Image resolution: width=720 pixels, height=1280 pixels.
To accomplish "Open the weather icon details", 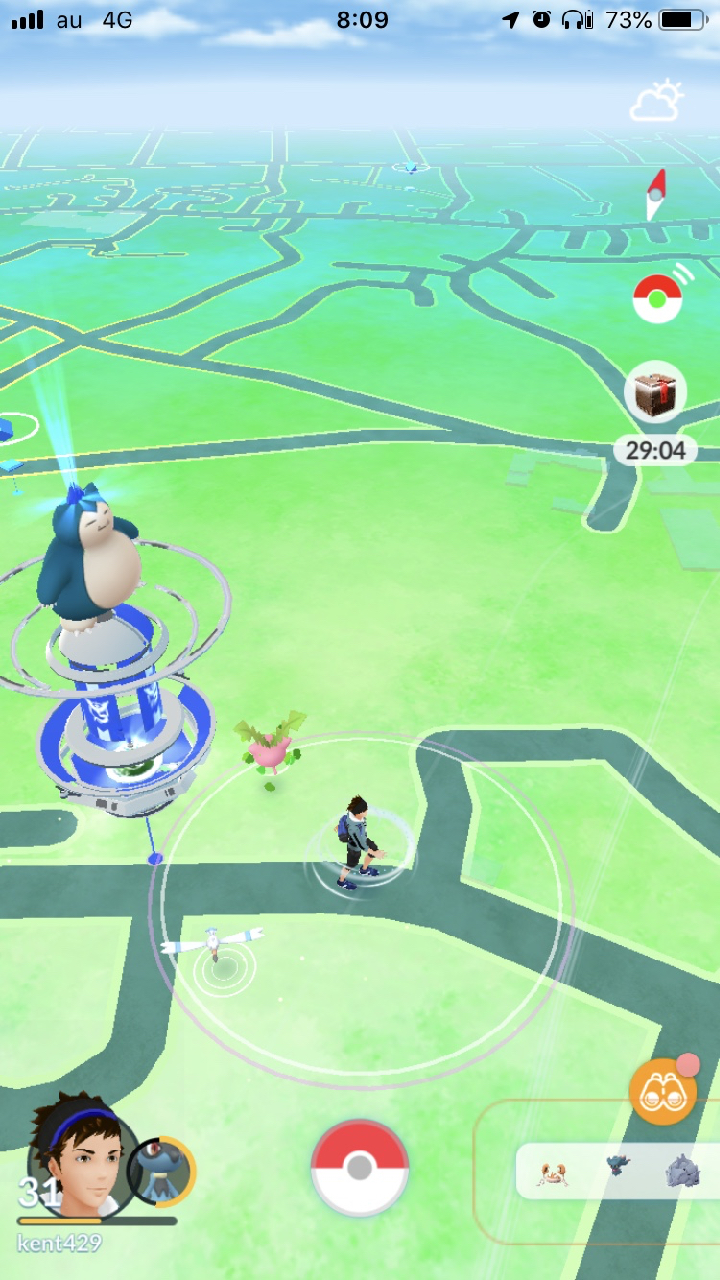I will click(657, 102).
